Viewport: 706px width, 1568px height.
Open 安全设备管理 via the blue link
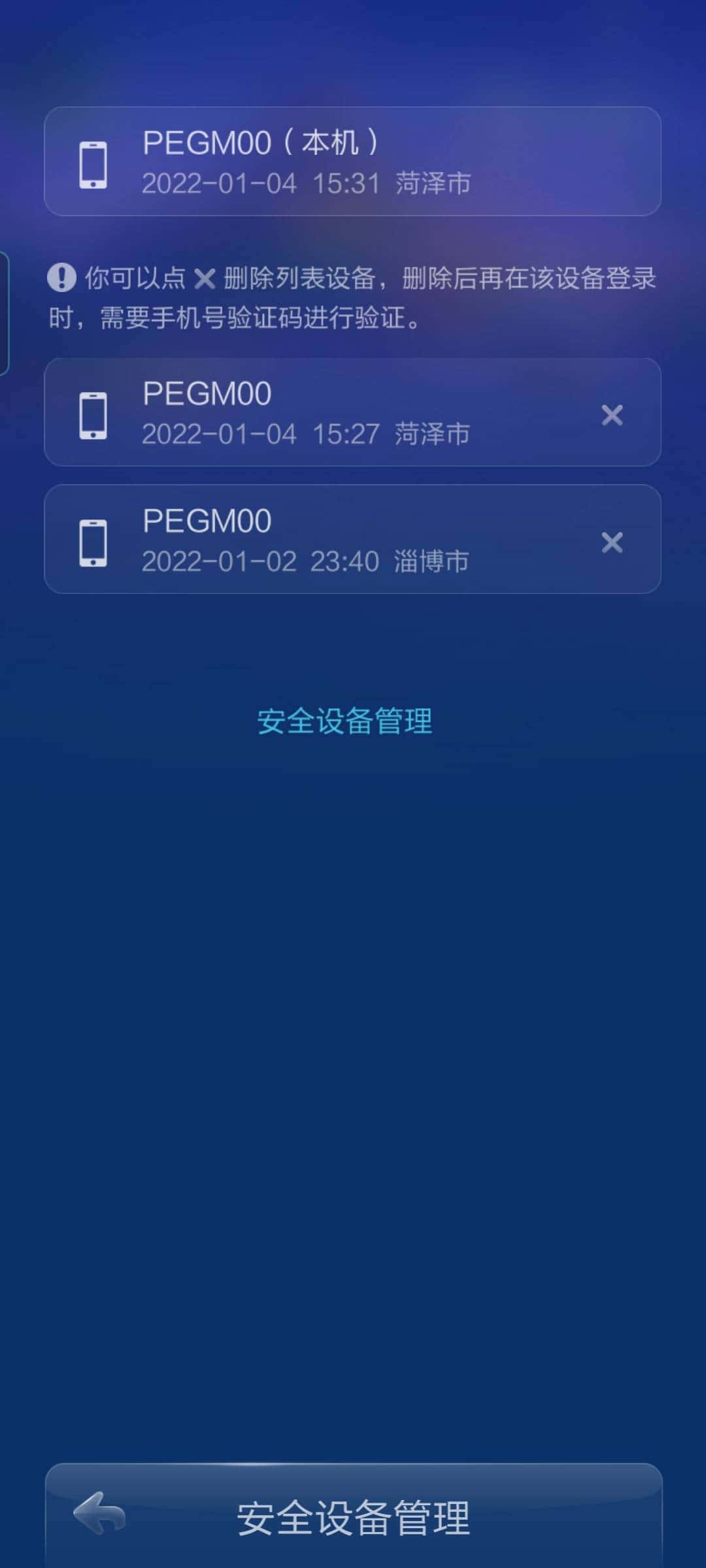tap(345, 722)
